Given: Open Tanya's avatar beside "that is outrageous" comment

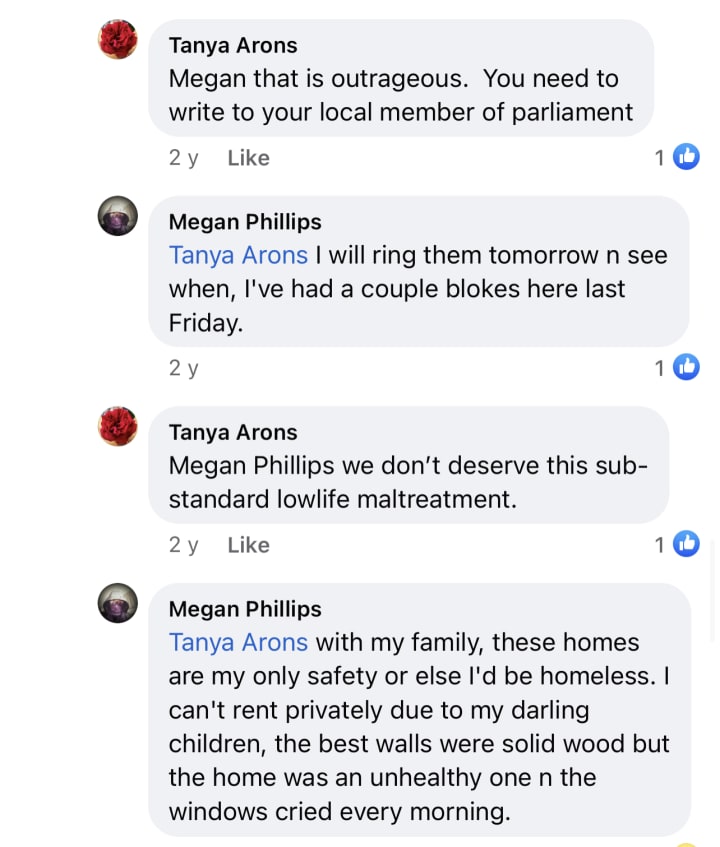Looking at the screenshot, I should [117, 40].
